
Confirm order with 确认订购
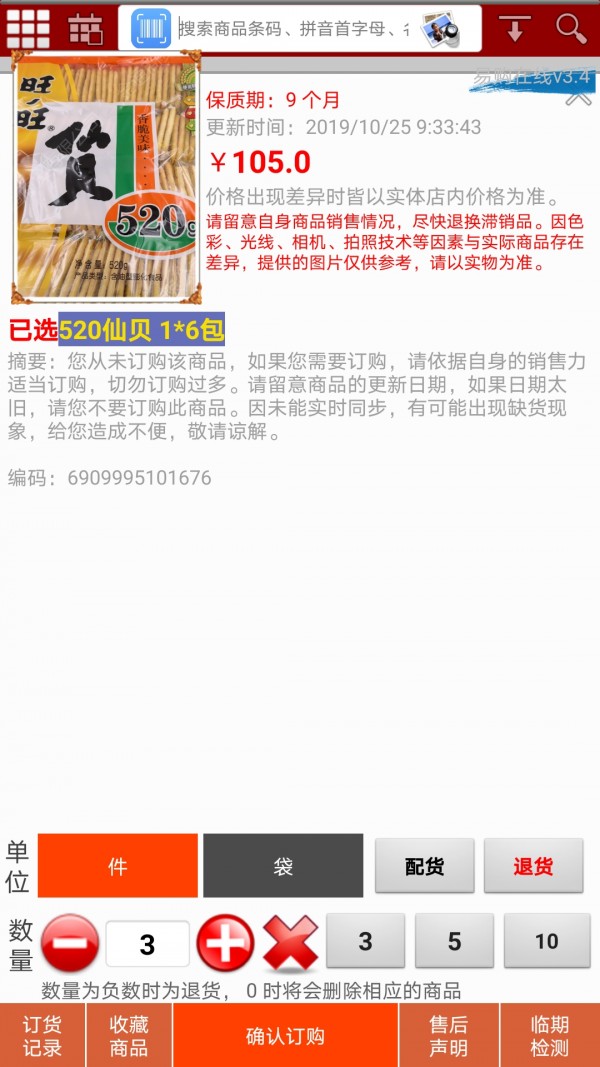[x=285, y=1036]
